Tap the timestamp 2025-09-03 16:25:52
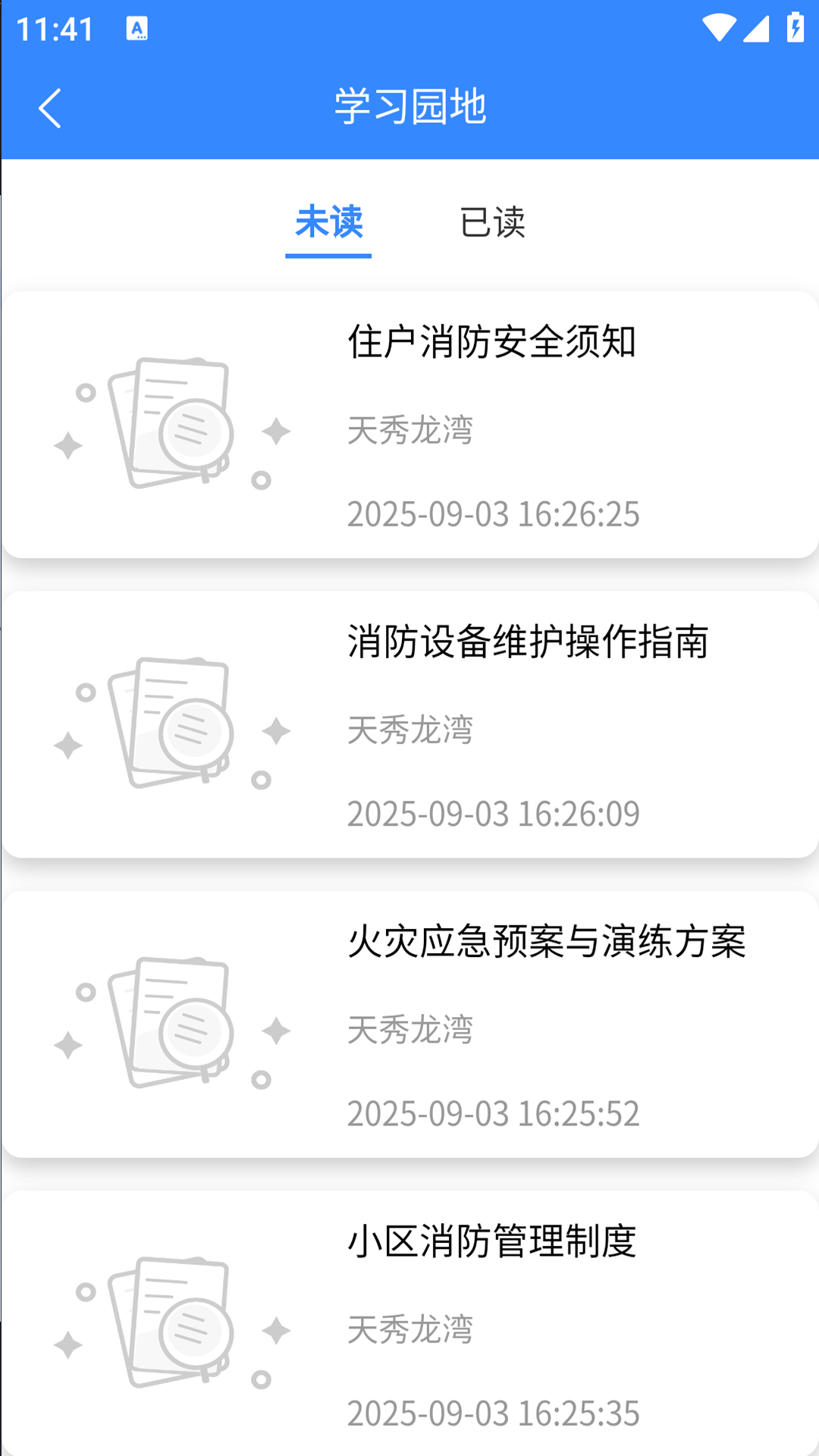819x1456 pixels. pos(493,1112)
